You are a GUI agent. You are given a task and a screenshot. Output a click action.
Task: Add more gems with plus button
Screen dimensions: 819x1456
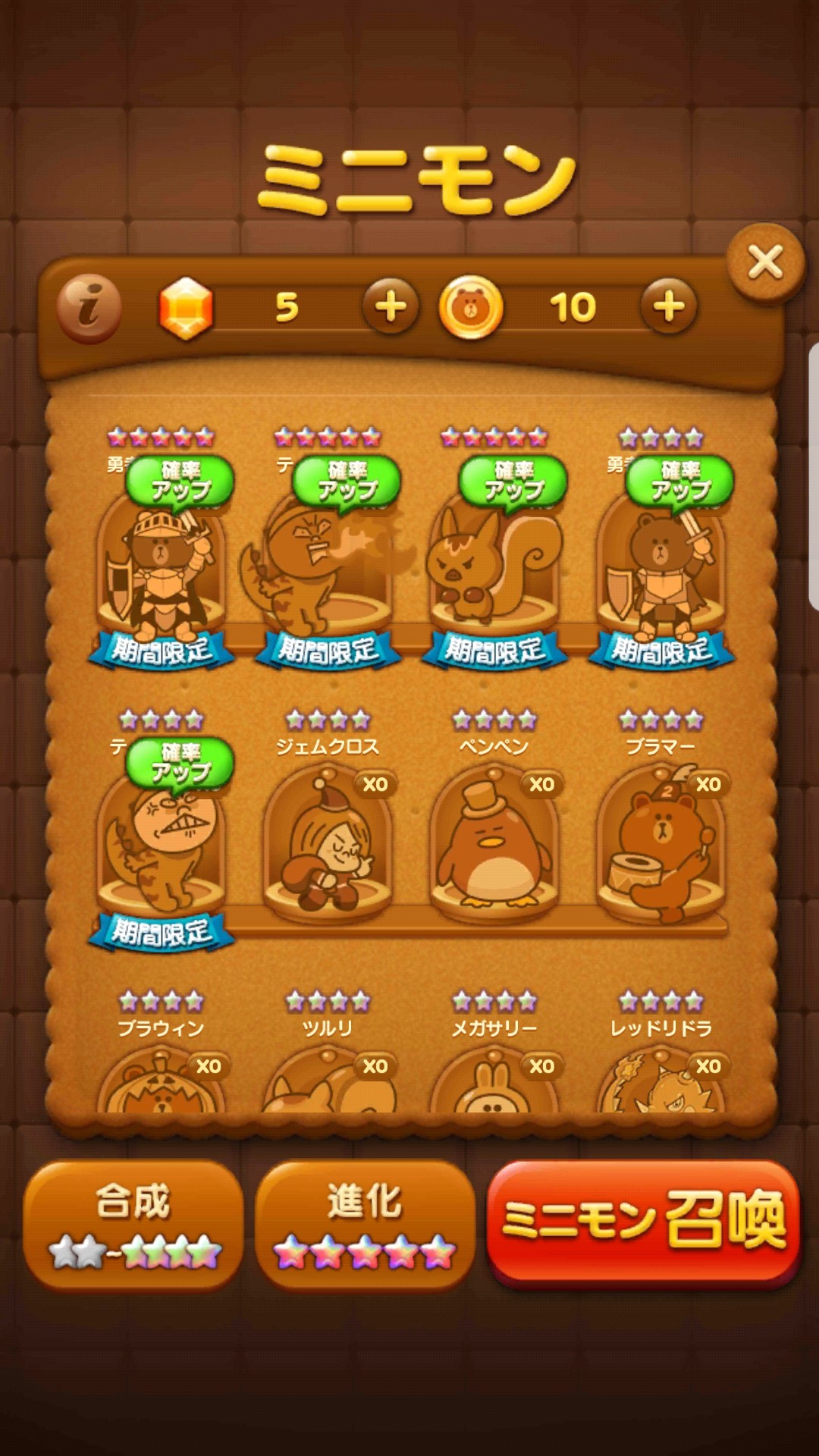[x=391, y=306]
